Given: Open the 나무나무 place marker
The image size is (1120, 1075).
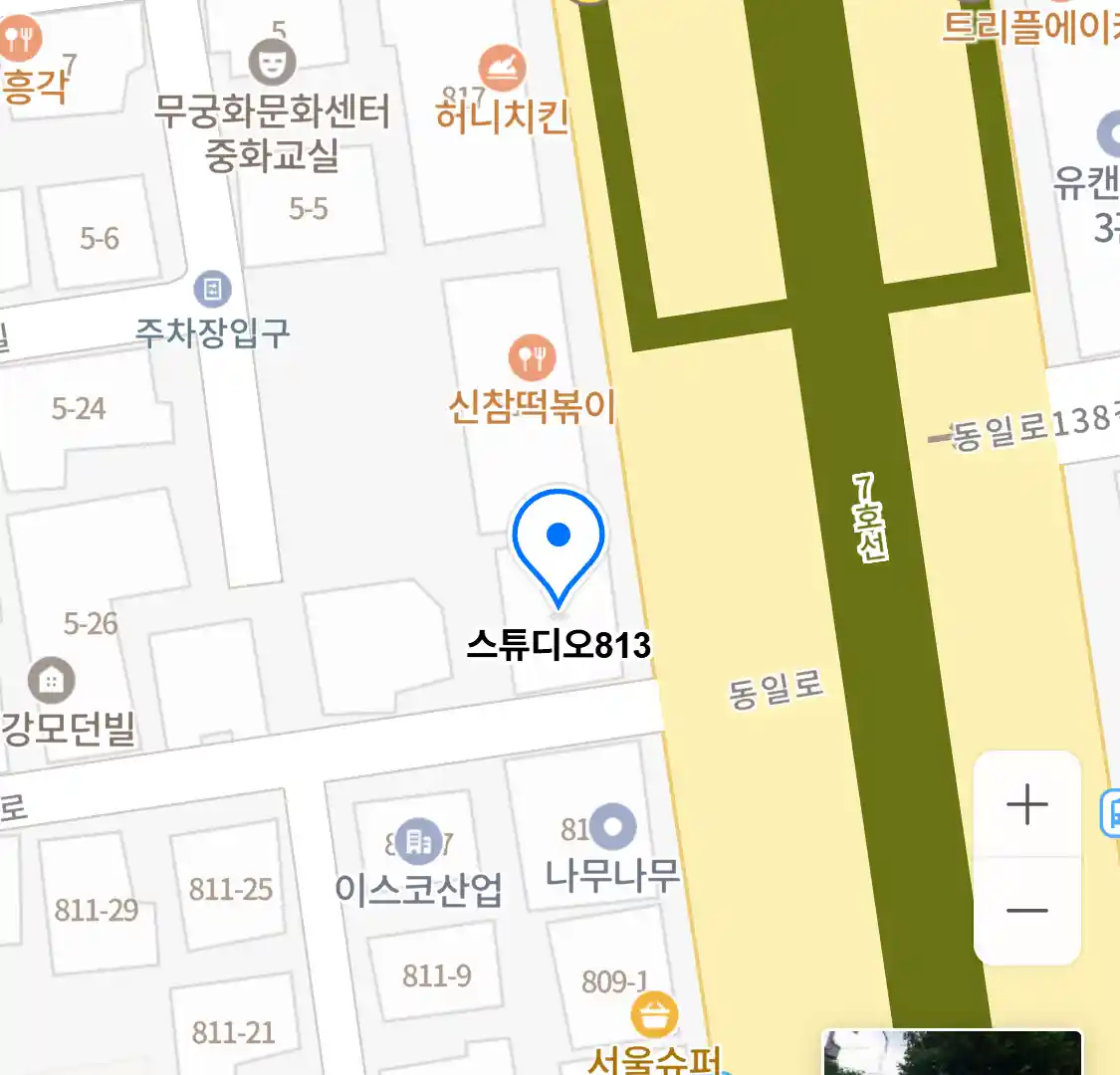Looking at the screenshot, I should pyautogui.click(x=613, y=826).
